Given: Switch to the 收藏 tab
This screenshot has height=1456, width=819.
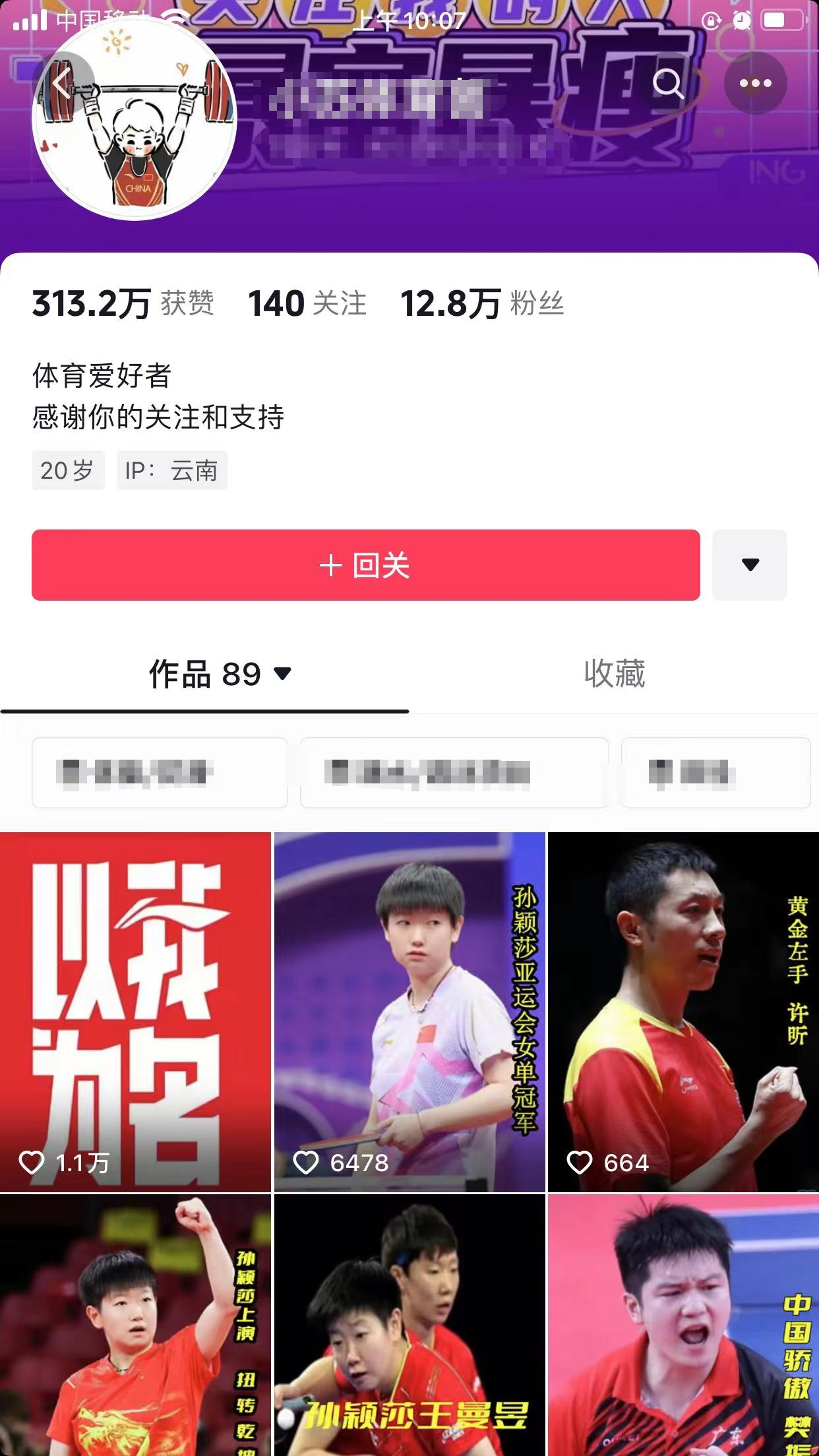Looking at the screenshot, I should click(614, 675).
